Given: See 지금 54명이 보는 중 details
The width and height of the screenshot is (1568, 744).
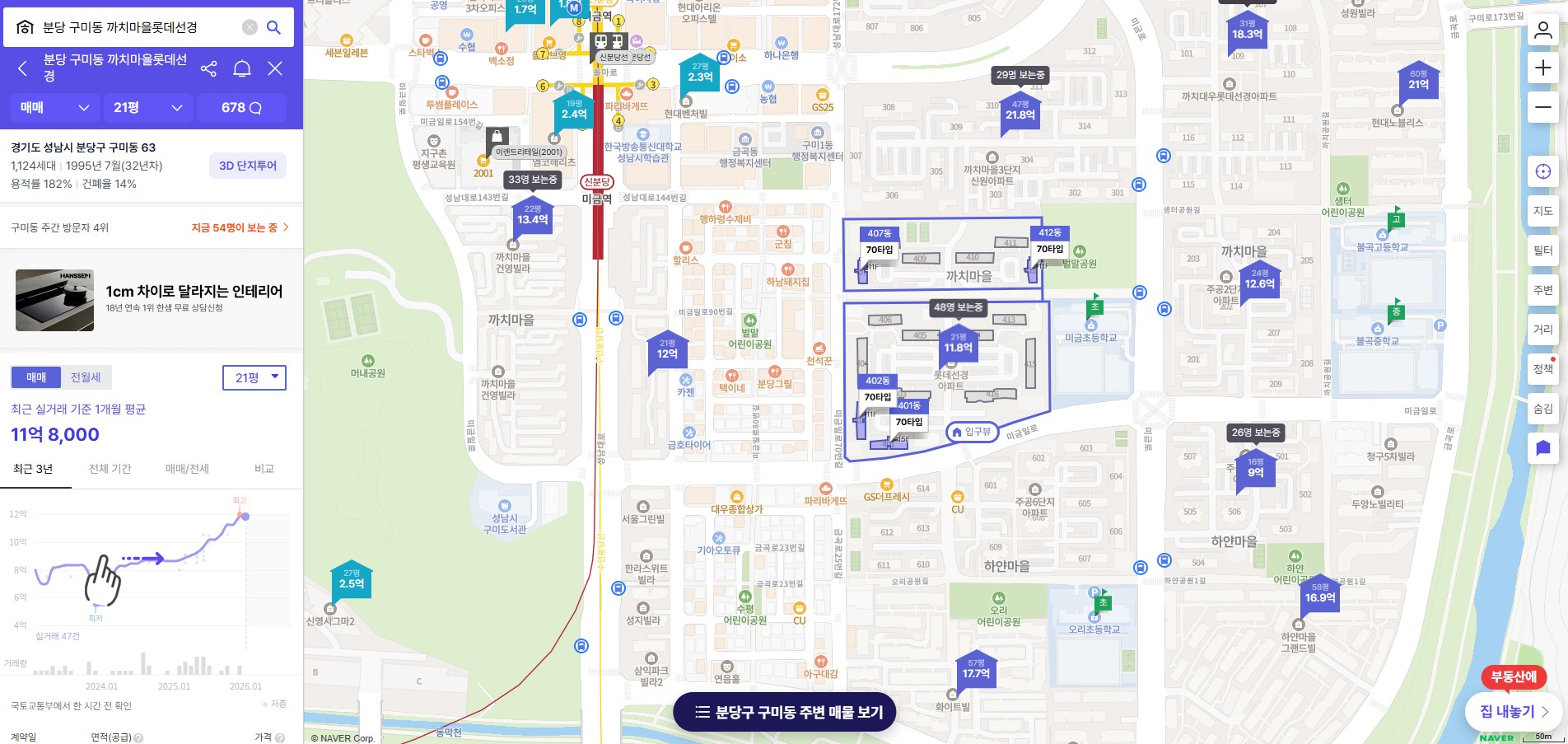Looking at the screenshot, I should coord(240,227).
